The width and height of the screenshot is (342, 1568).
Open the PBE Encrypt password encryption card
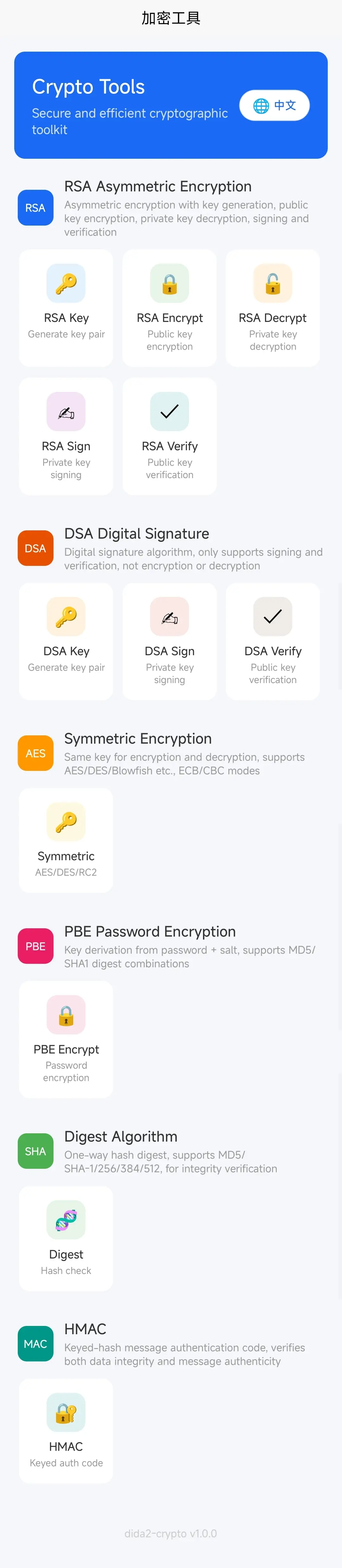pyautogui.click(x=66, y=1039)
